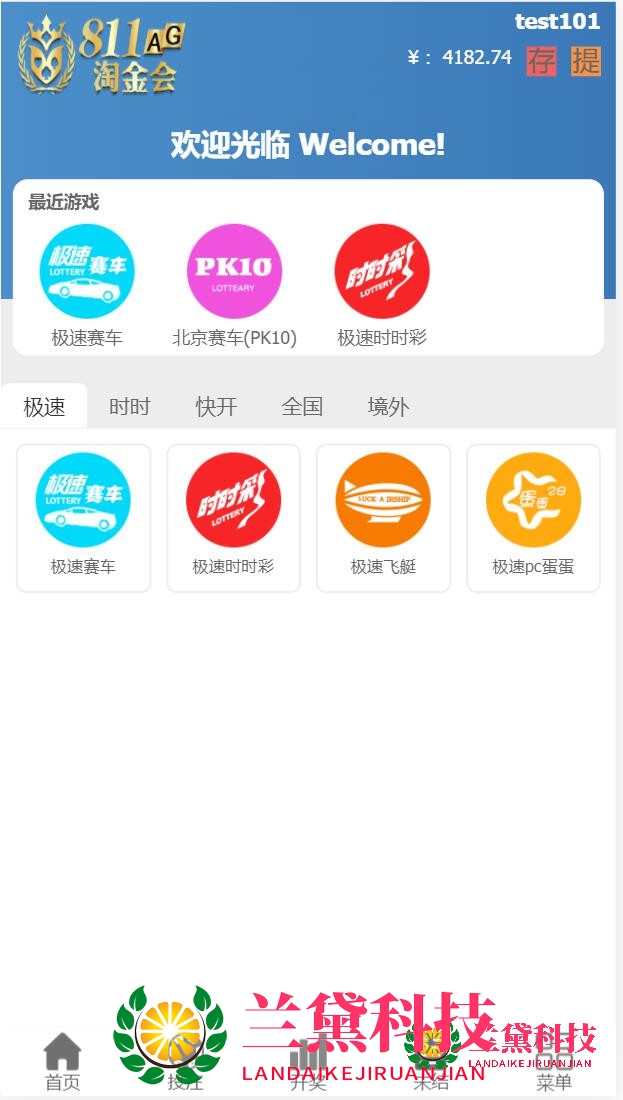Switch to the 时时 tab

click(130, 407)
